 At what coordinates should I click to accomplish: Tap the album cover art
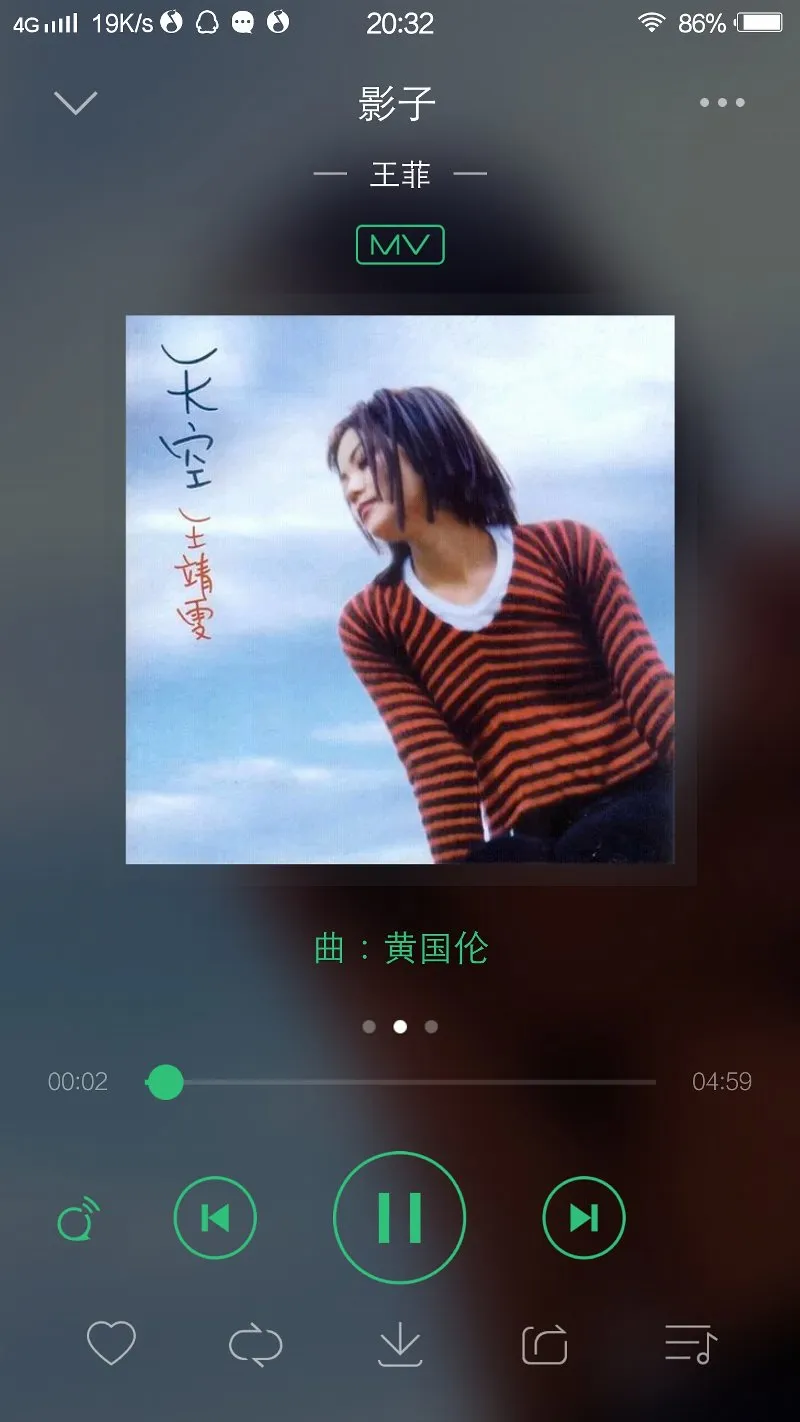point(400,589)
